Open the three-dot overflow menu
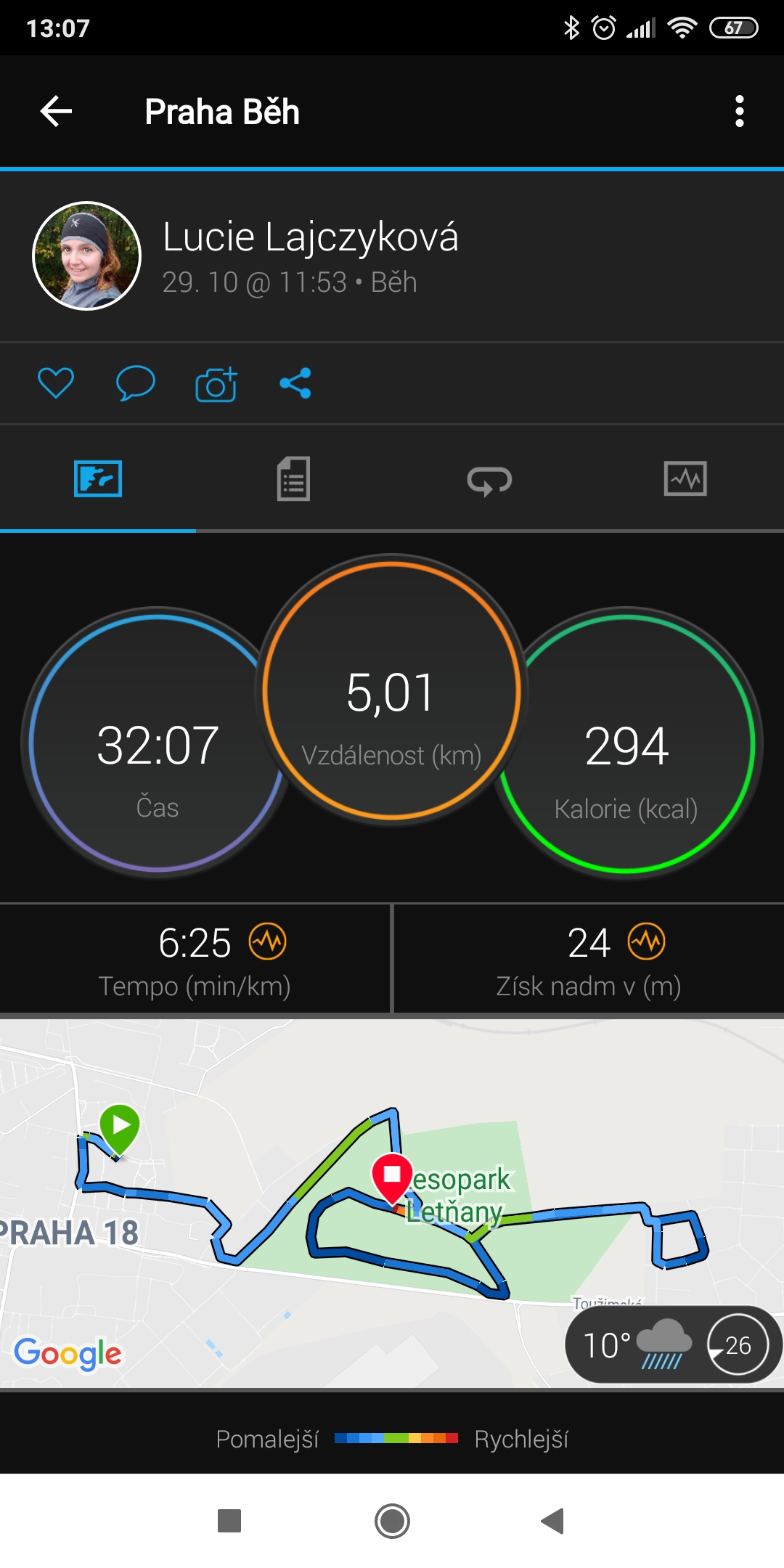This screenshot has height=1568, width=784. pyautogui.click(x=739, y=112)
